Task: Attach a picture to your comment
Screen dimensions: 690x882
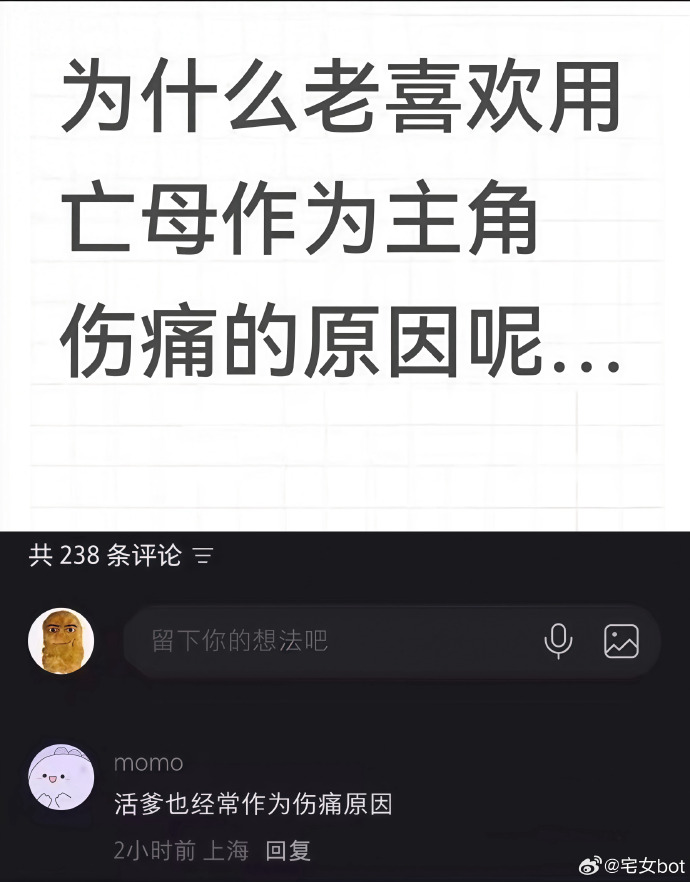Action: 621,640
